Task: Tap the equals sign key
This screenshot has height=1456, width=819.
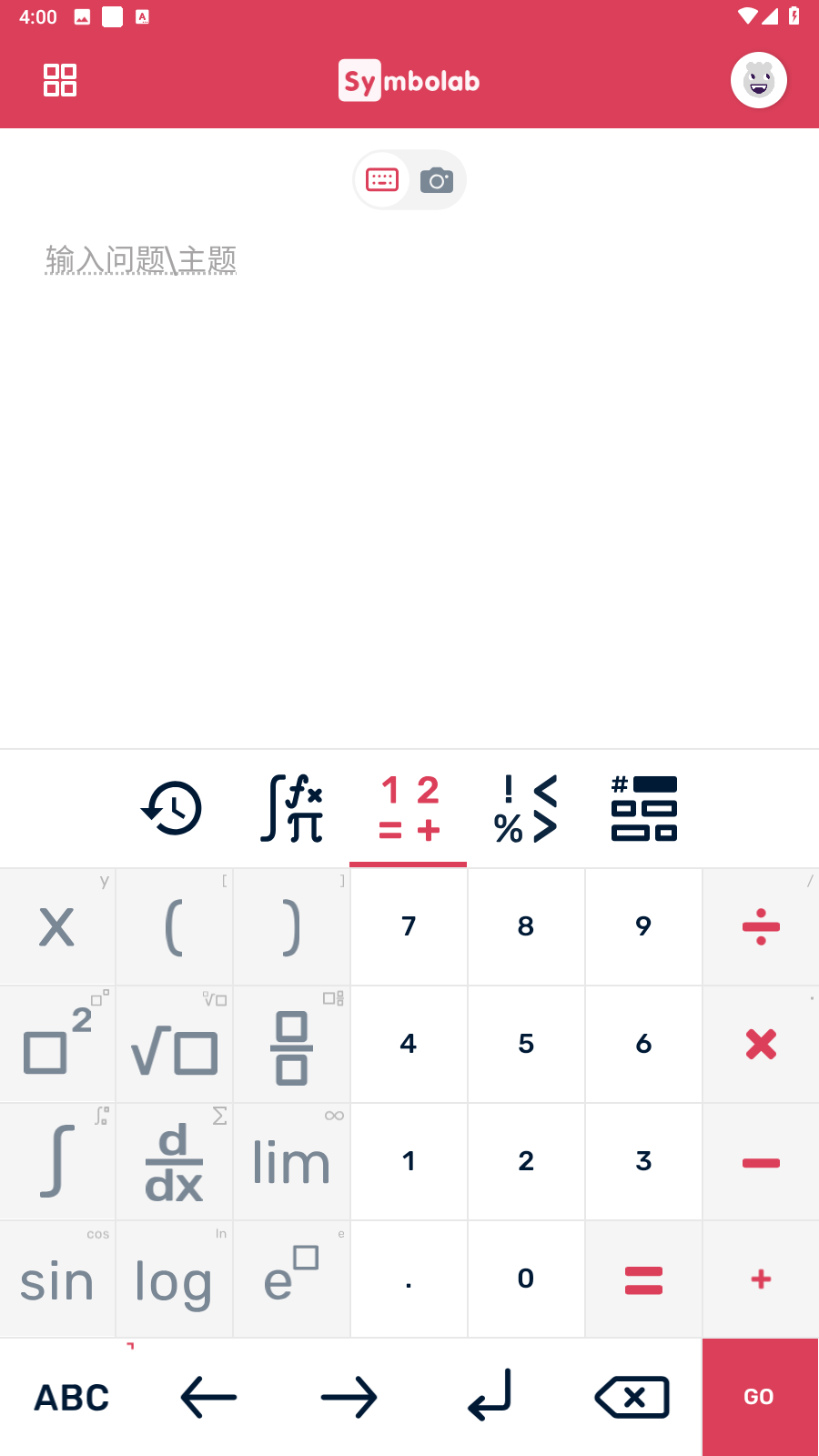Action: [643, 1279]
